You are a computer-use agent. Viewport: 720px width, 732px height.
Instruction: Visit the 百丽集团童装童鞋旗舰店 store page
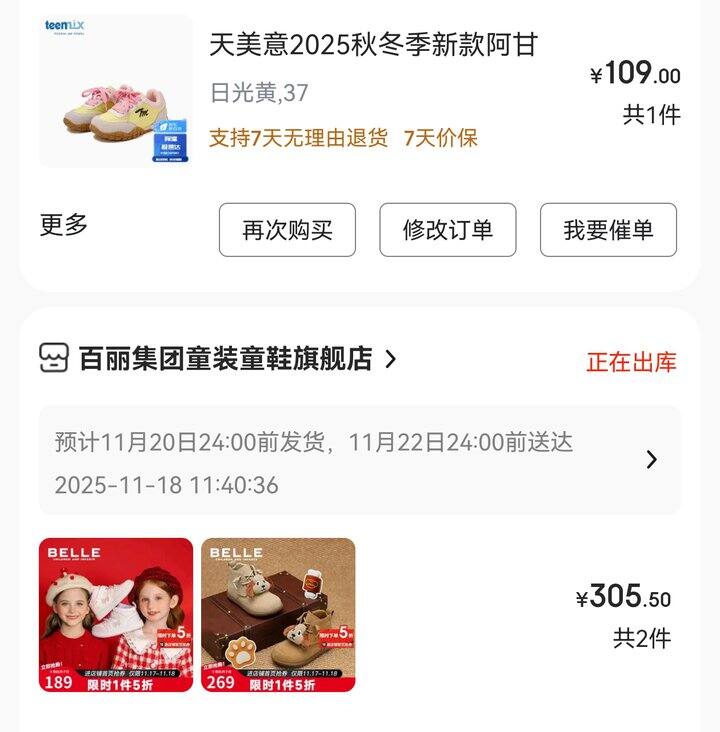226,359
